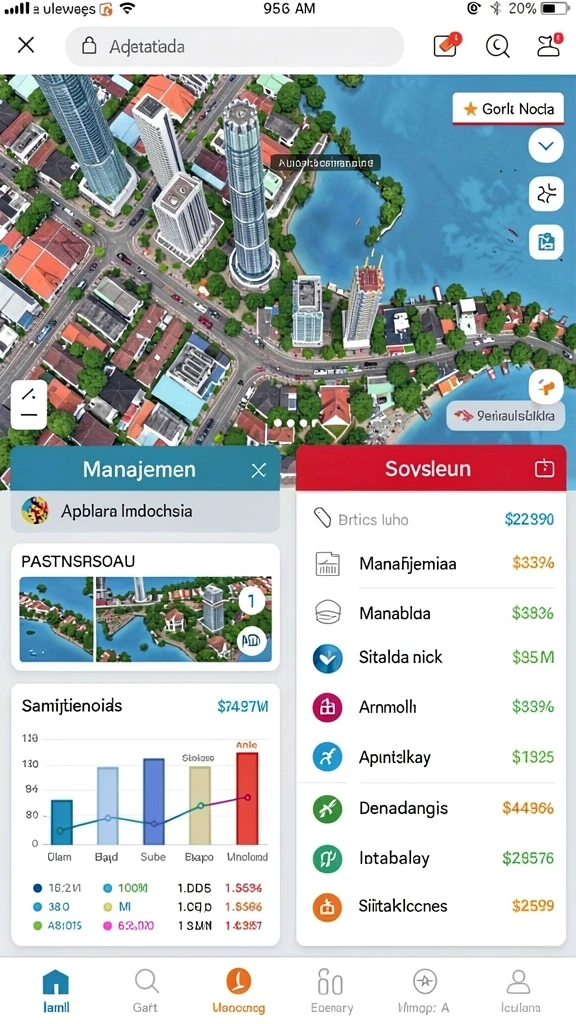576x1024 pixels.
Task: Open the Denadangis entry
Action: pyautogui.click(x=432, y=808)
